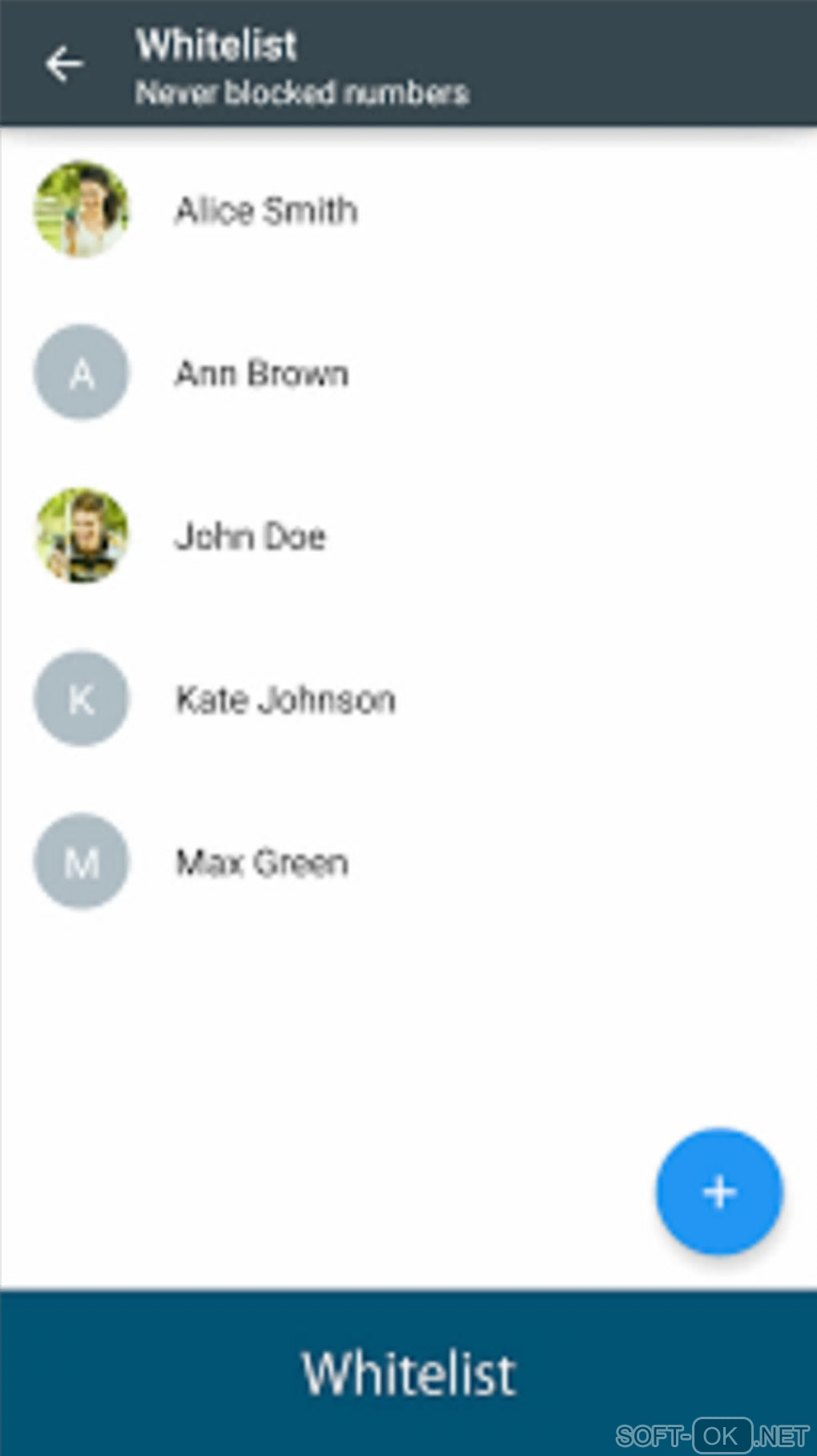Add a new number with the plus button
This screenshot has height=1456, width=817.
[718, 1192]
